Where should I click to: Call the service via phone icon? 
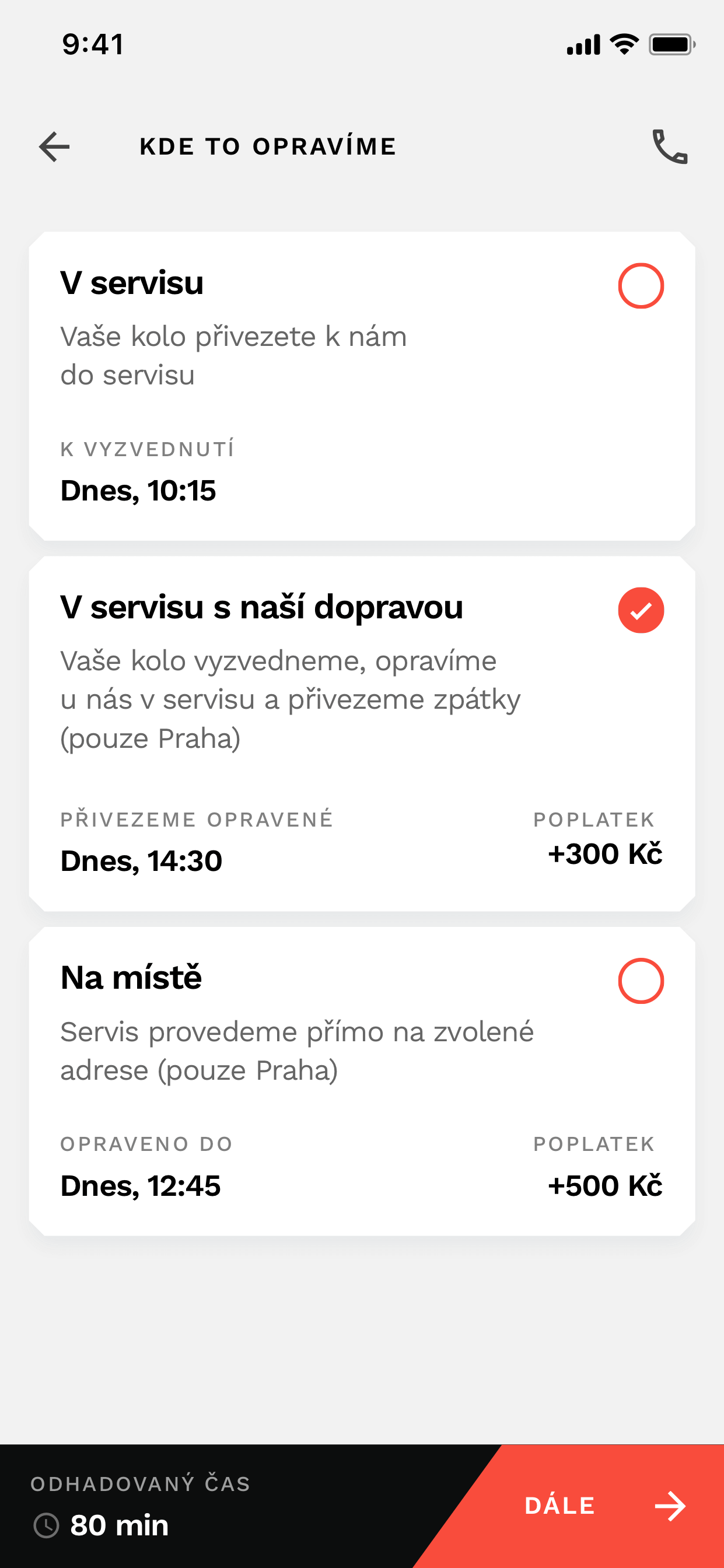point(670,146)
